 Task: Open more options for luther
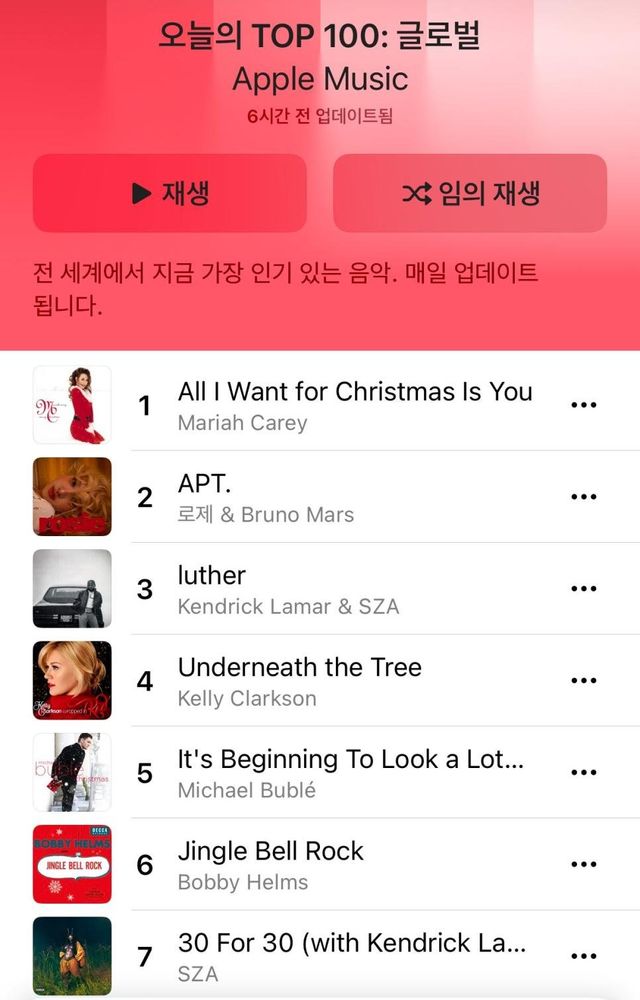coord(583,589)
